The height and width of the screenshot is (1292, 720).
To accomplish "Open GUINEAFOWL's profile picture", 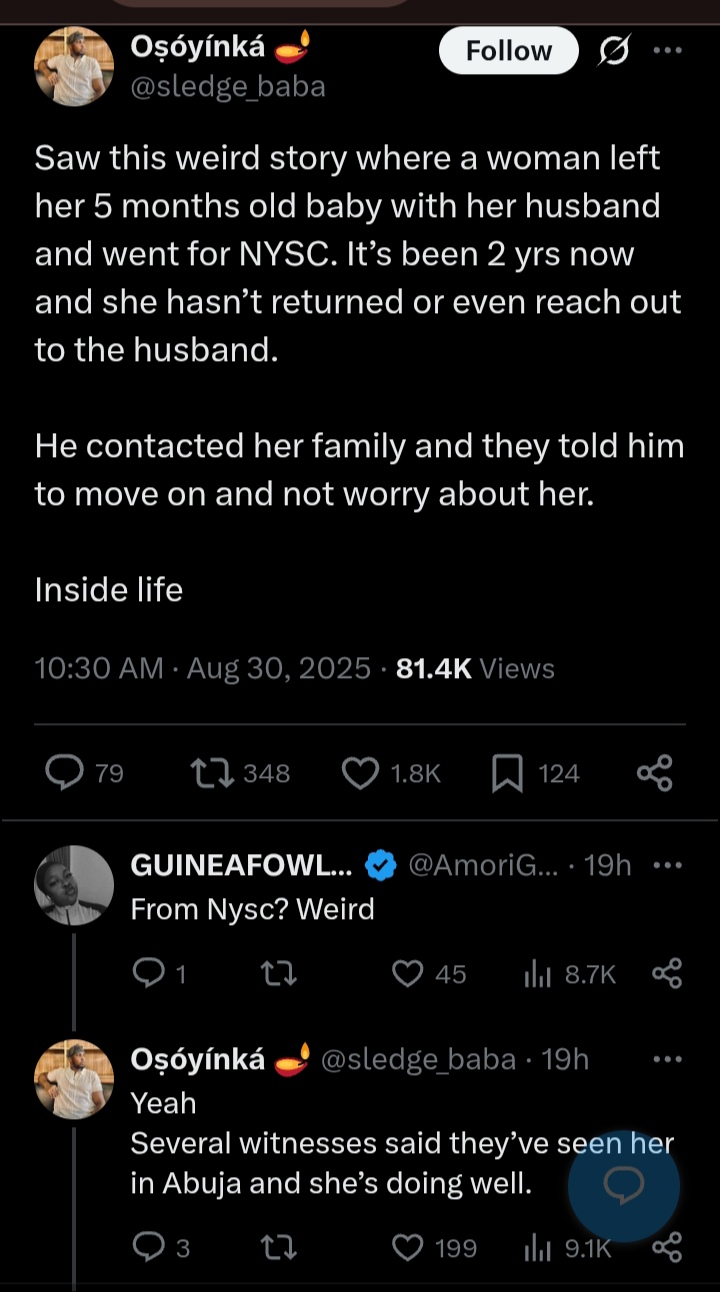I will (x=74, y=885).
